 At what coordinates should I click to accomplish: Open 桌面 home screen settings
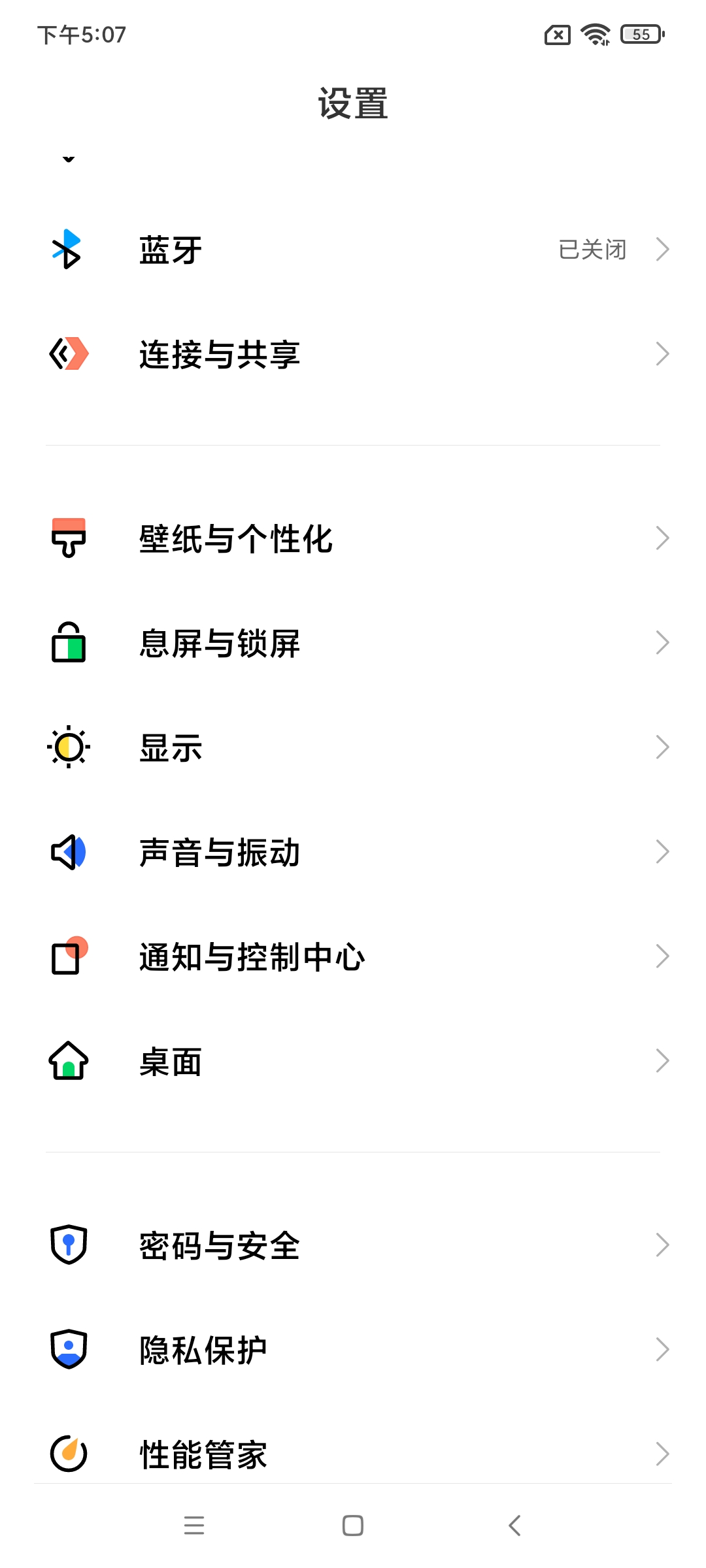[x=353, y=1061]
